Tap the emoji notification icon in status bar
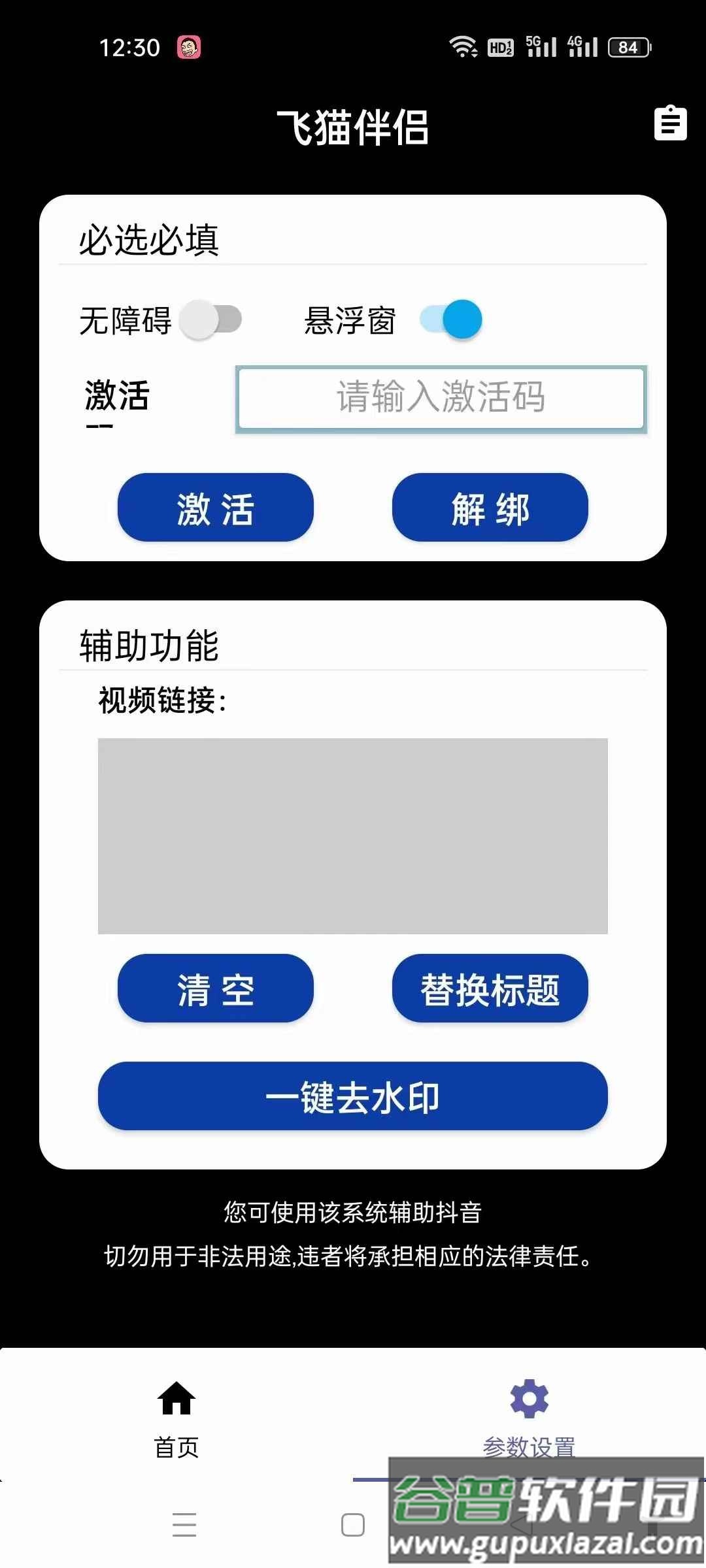The height and width of the screenshot is (1568, 706). 190,47
